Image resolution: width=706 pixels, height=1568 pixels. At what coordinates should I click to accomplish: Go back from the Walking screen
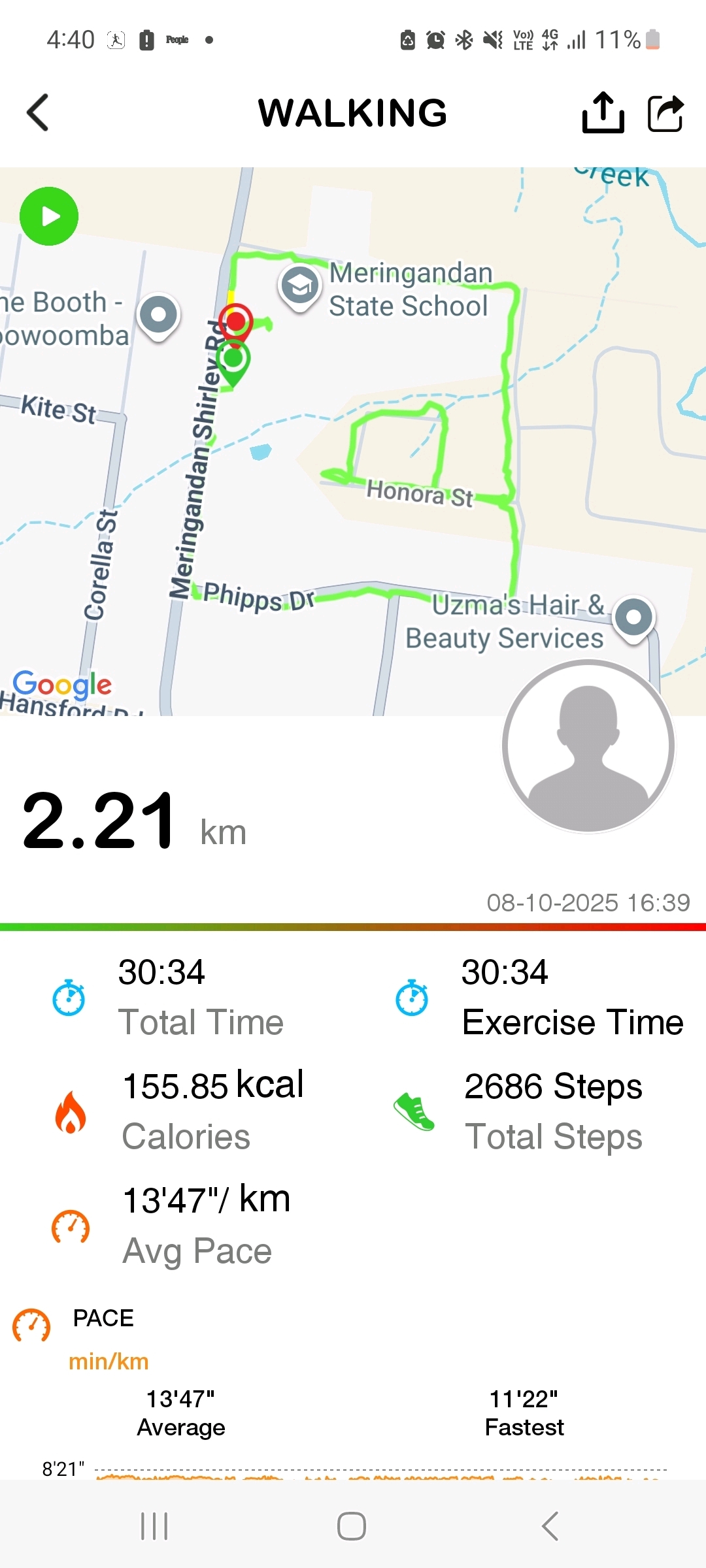tap(38, 112)
